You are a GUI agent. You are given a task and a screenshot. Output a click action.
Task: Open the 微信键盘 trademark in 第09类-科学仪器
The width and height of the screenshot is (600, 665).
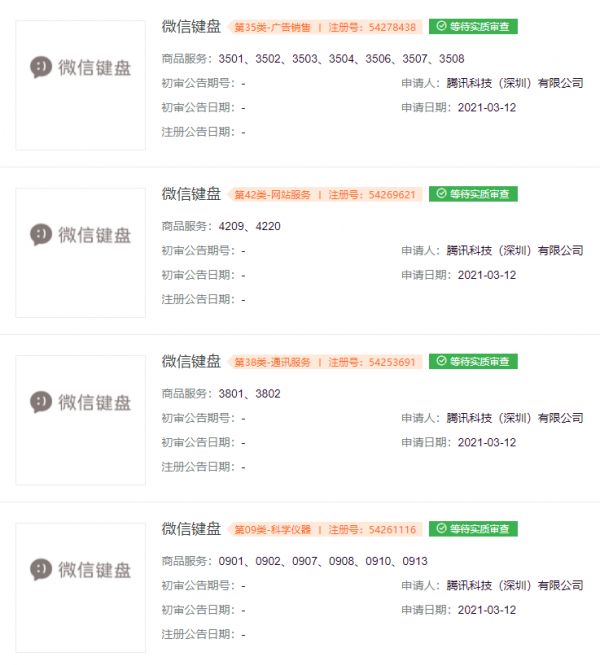(x=191, y=528)
